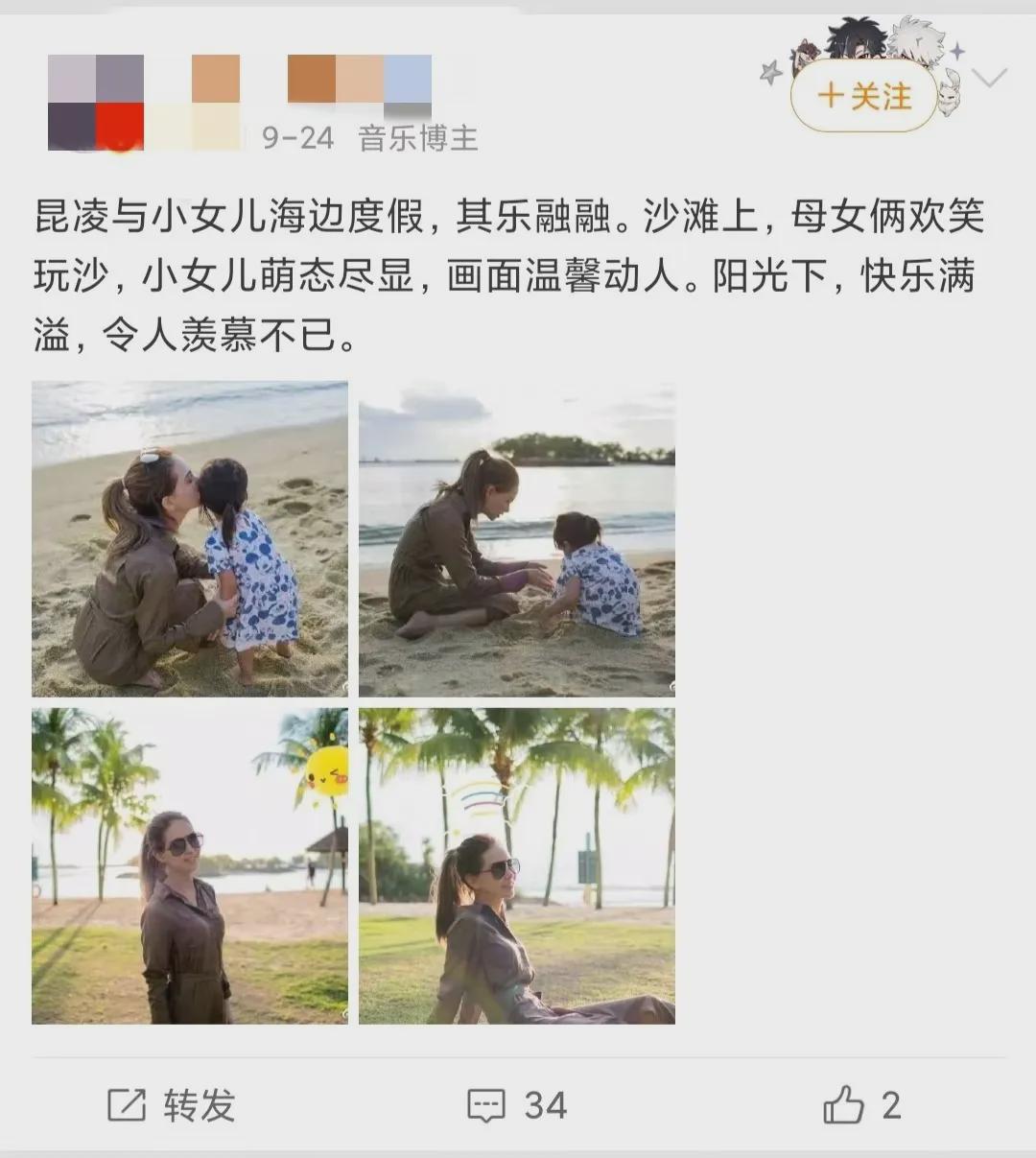Open the photo of mother kissing daughter

tap(190, 538)
